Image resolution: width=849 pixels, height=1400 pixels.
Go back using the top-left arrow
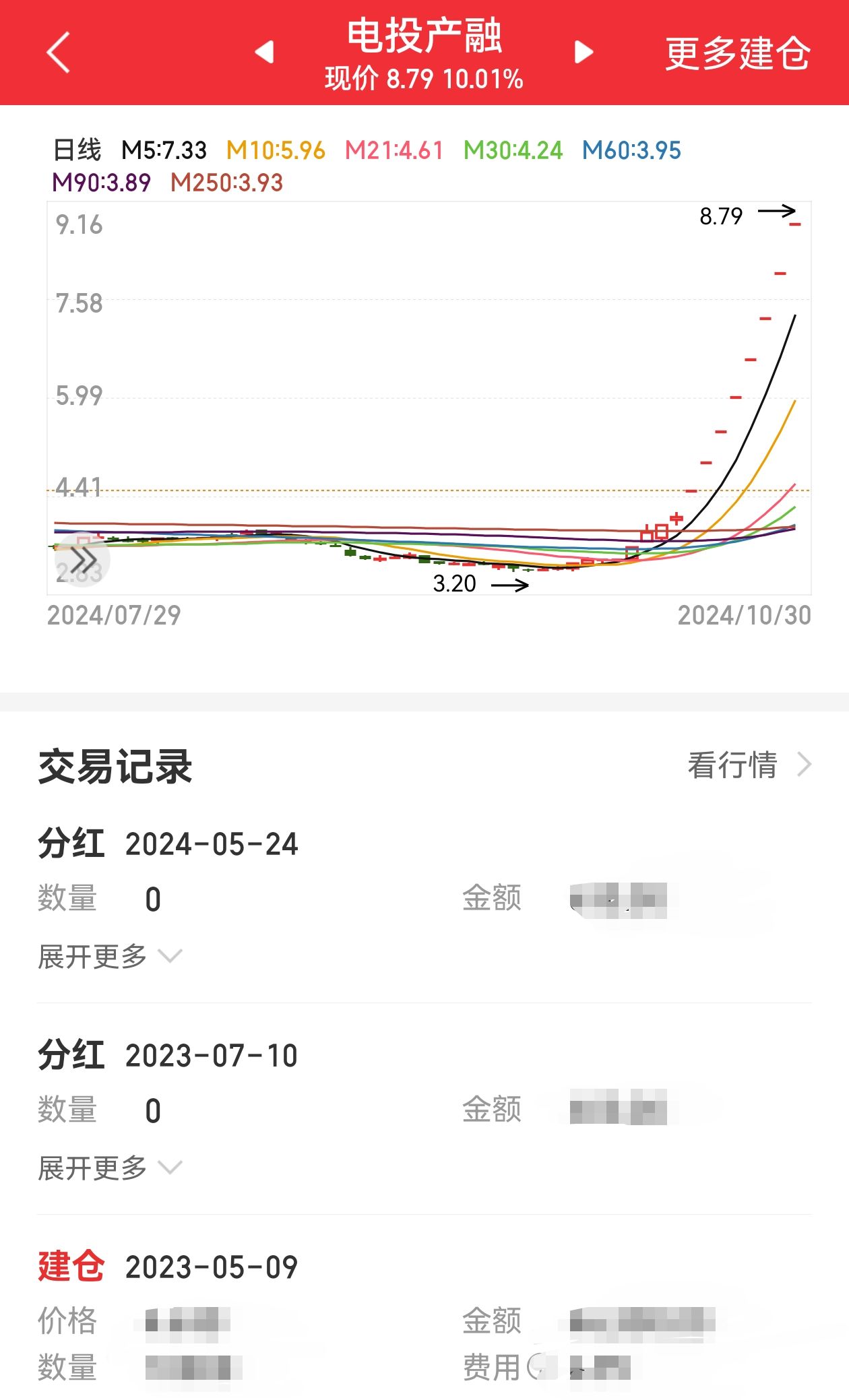click(59, 52)
